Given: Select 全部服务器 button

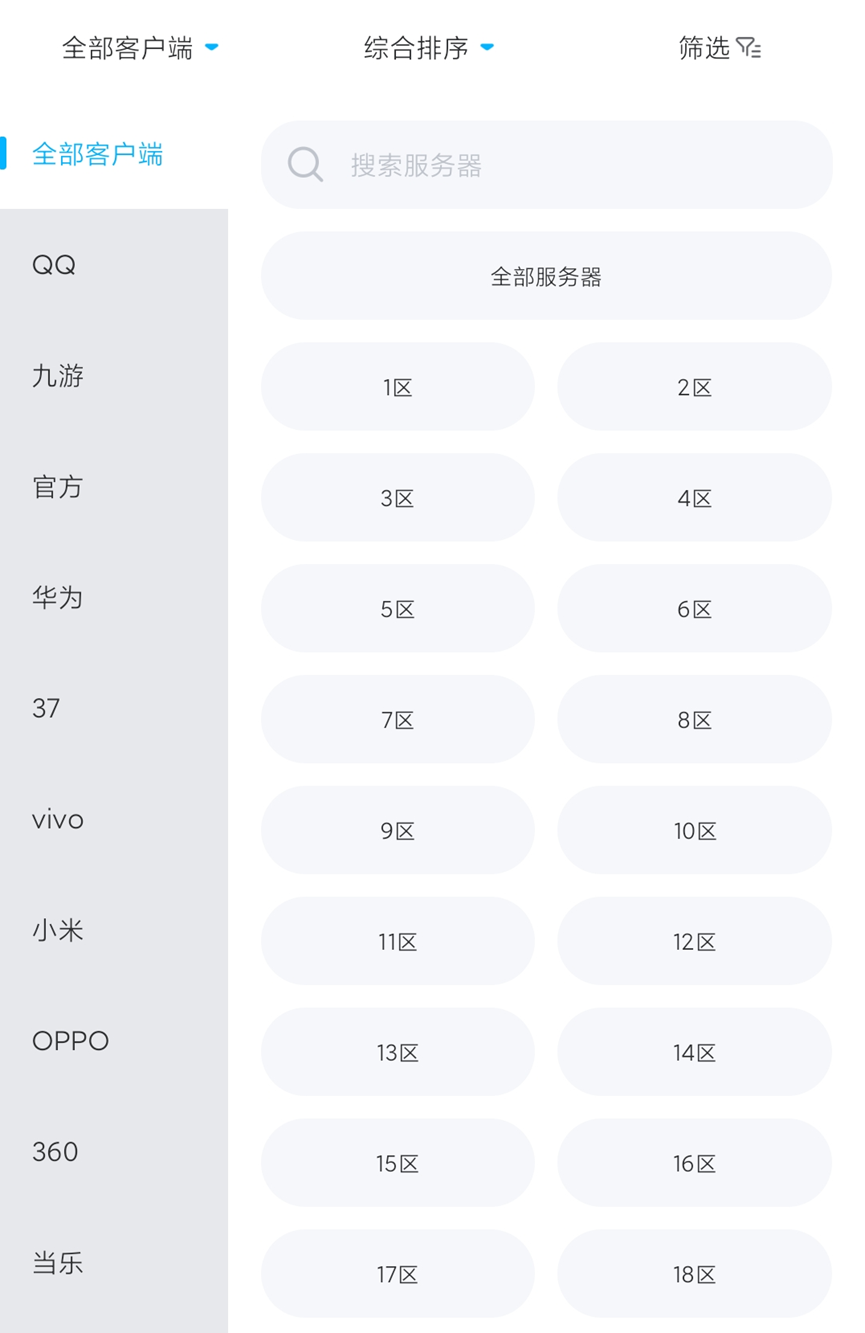Looking at the screenshot, I should 546,276.
